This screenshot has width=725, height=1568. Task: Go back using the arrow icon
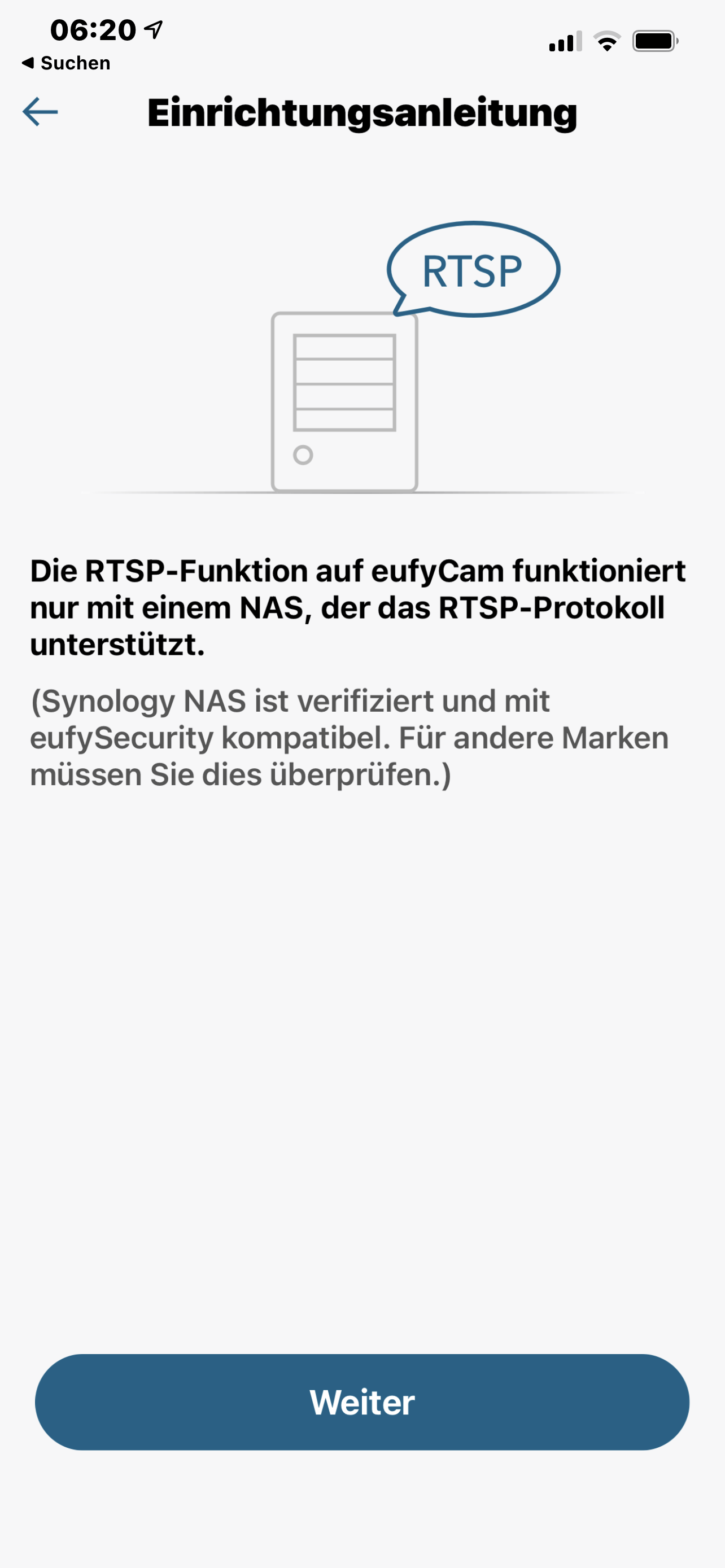(40, 112)
